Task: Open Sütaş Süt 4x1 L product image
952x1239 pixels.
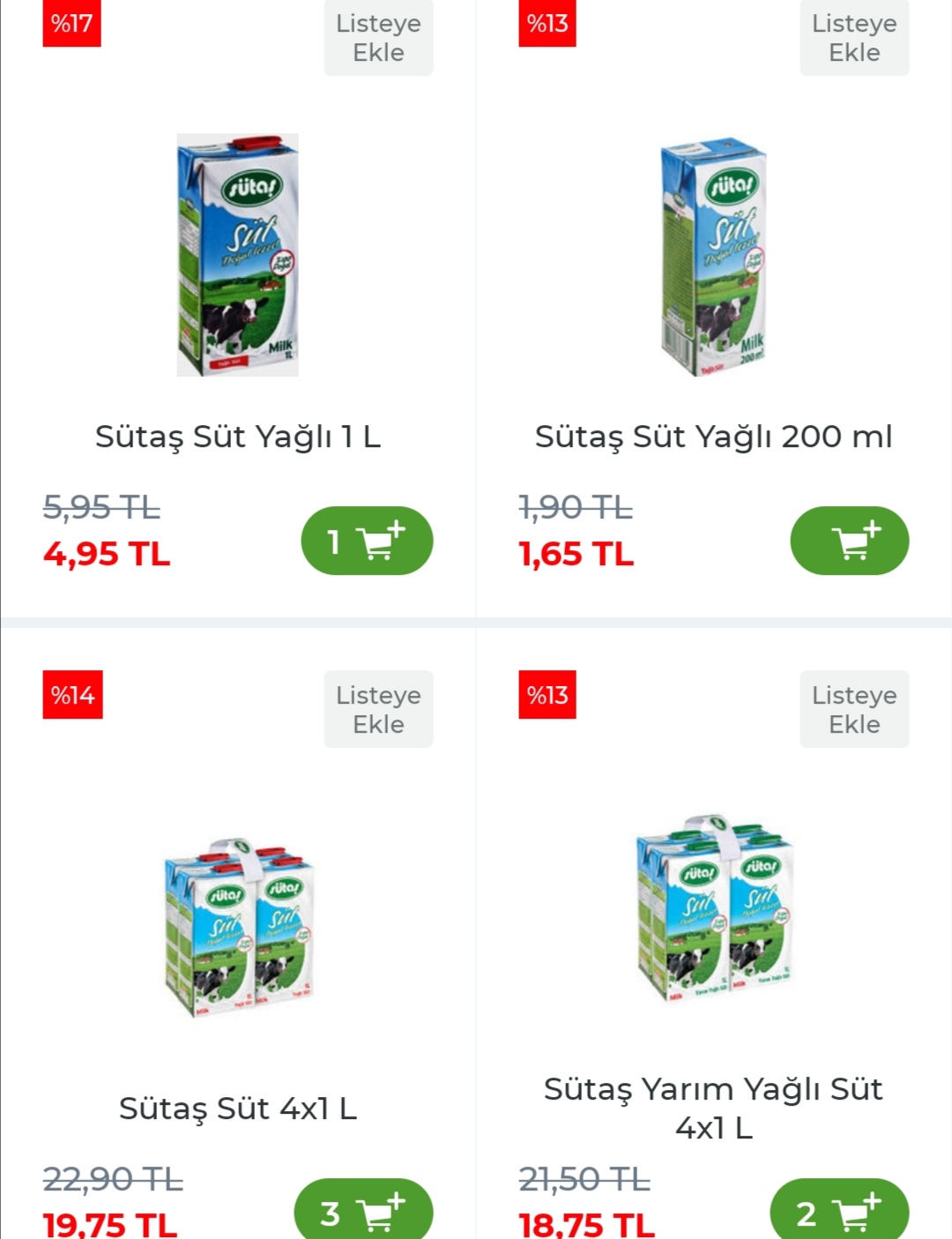Action: point(238,926)
